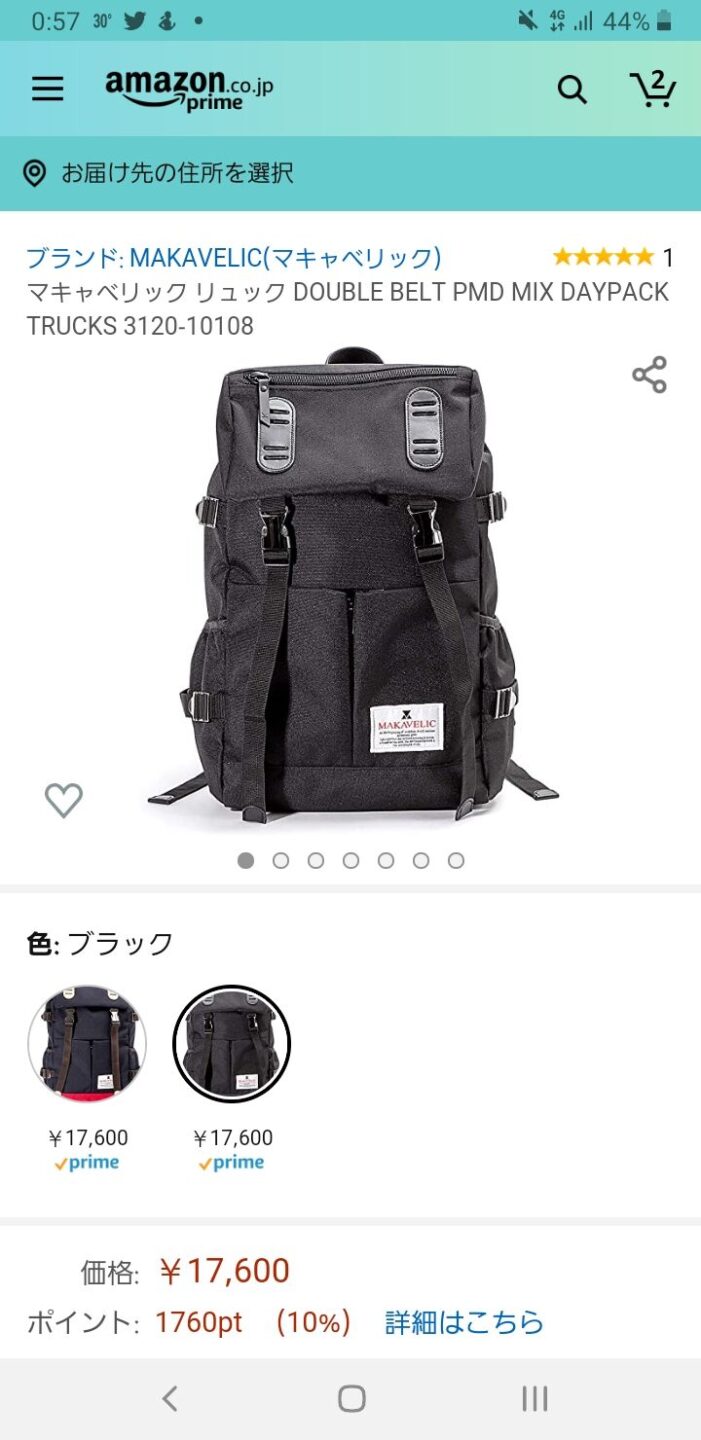Show recent apps from navigation bar
This screenshot has width=701, height=1440.
coord(535,1398)
